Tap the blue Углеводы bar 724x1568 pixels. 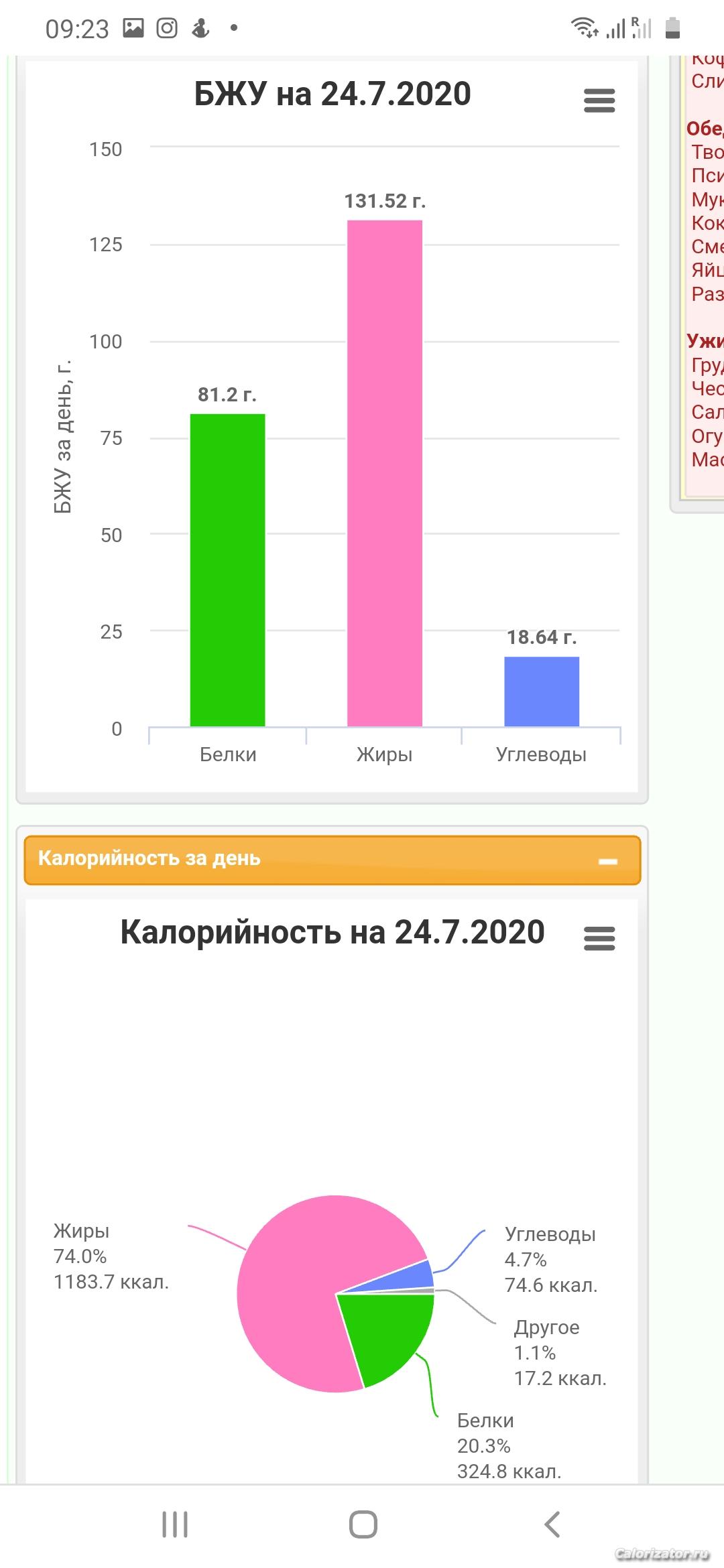pos(542,692)
